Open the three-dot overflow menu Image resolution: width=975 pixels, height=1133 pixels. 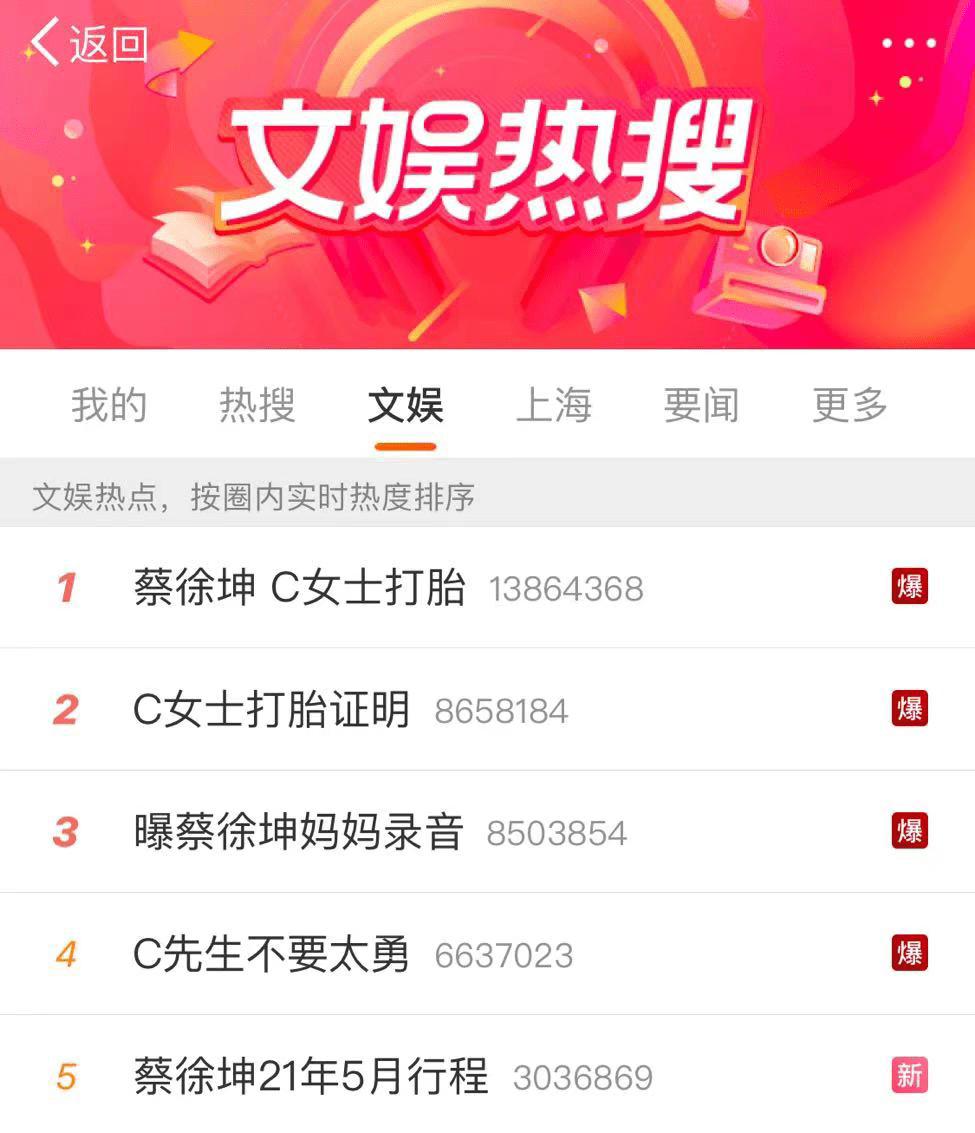(x=908, y=43)
